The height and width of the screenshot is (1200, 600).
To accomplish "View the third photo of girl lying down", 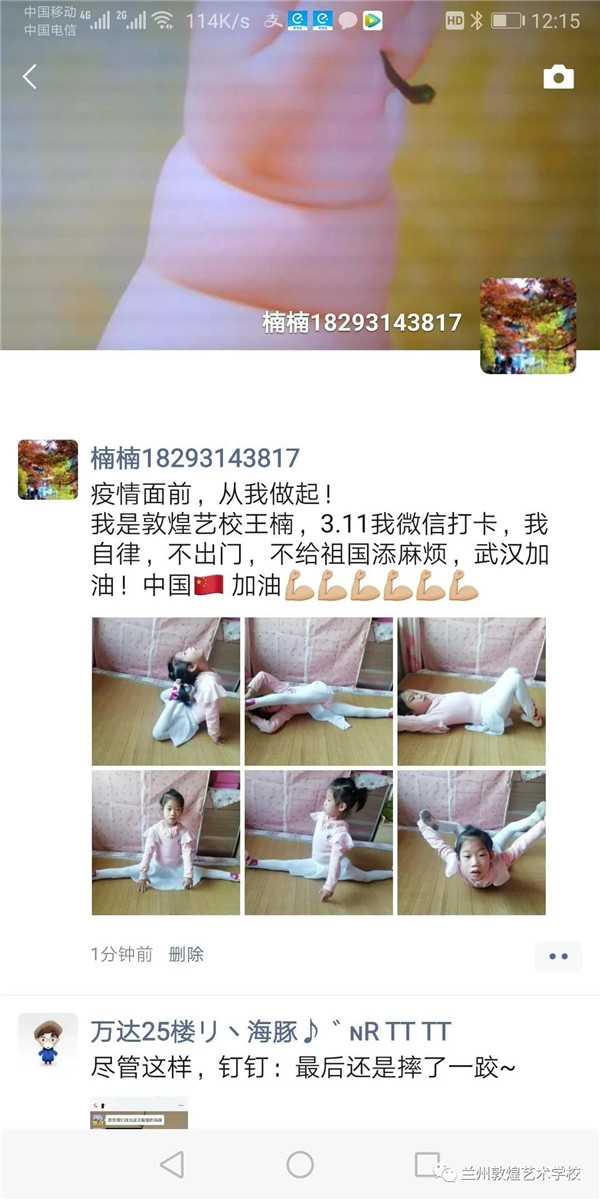I will tap(472, 692).
